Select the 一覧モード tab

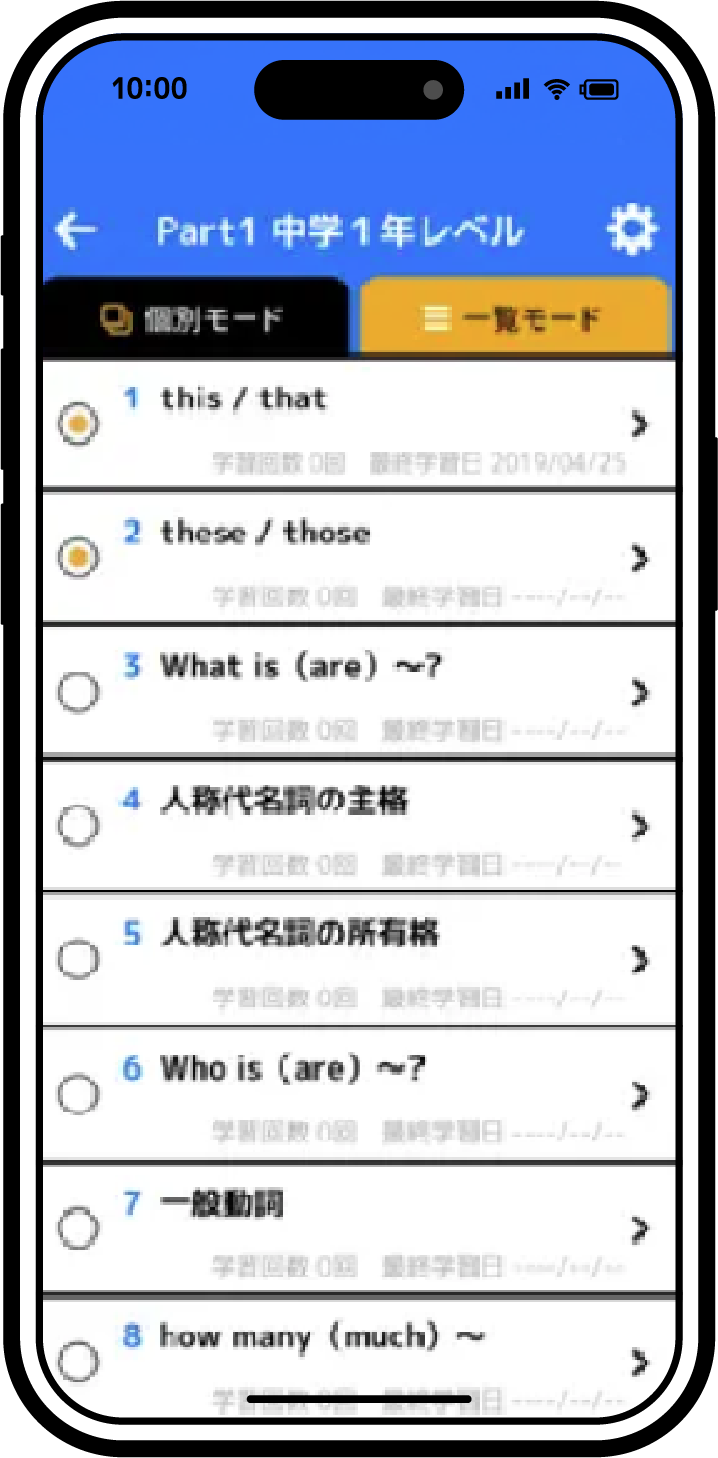[x=513, y=319]
